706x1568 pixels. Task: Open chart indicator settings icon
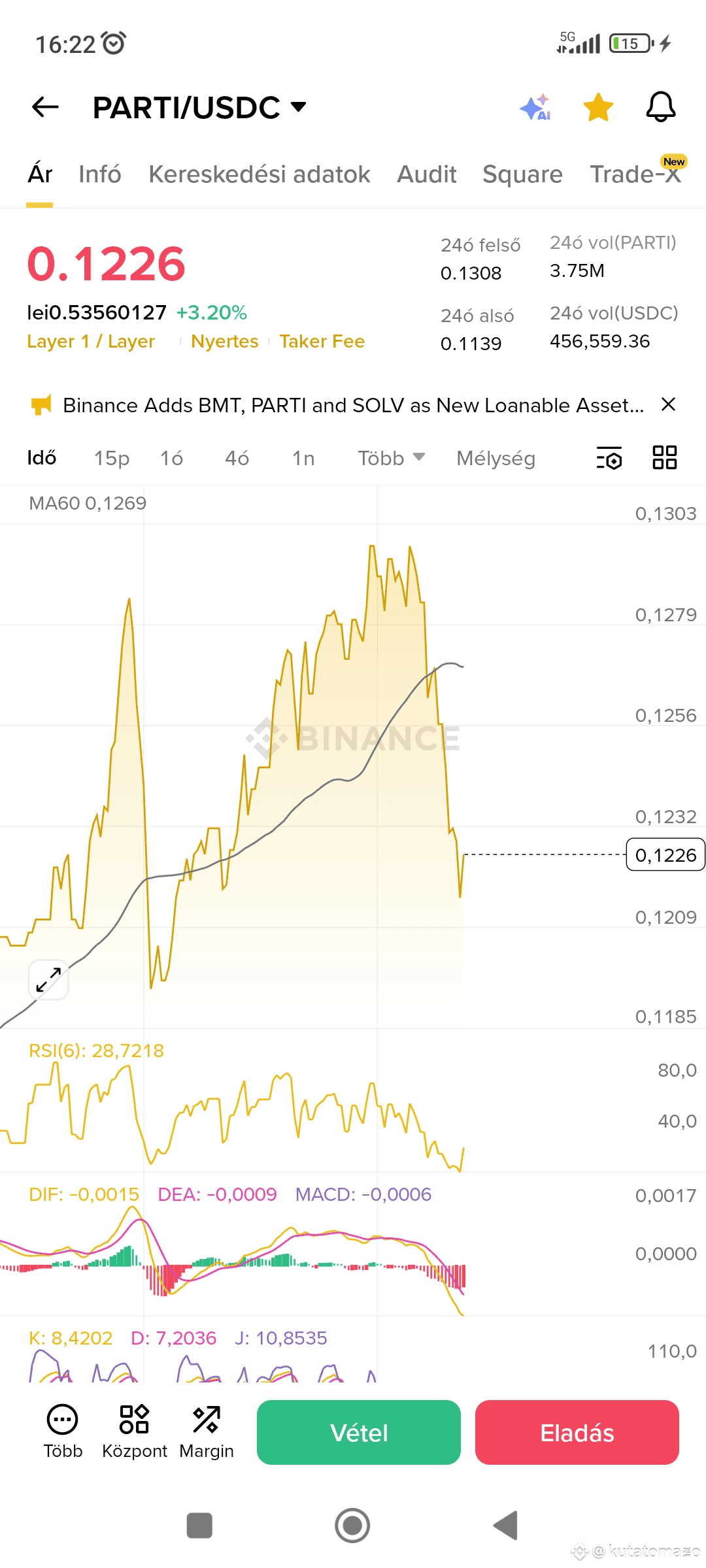pyautogui.click(x=609, y=458)
